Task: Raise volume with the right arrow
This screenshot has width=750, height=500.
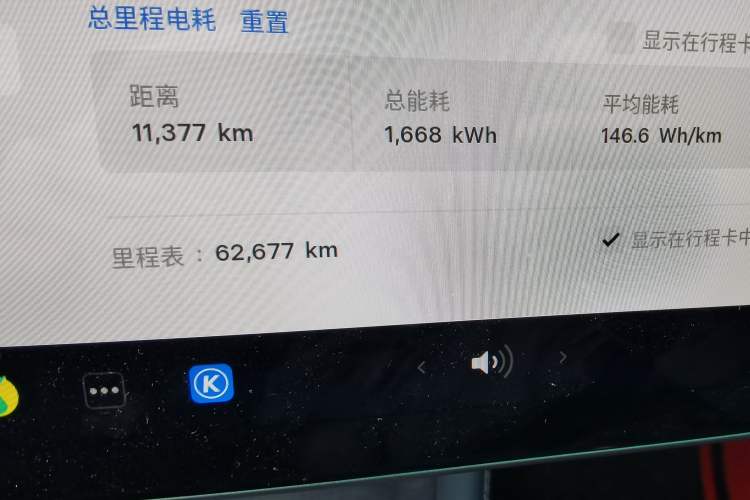Action: coord(563,357)
